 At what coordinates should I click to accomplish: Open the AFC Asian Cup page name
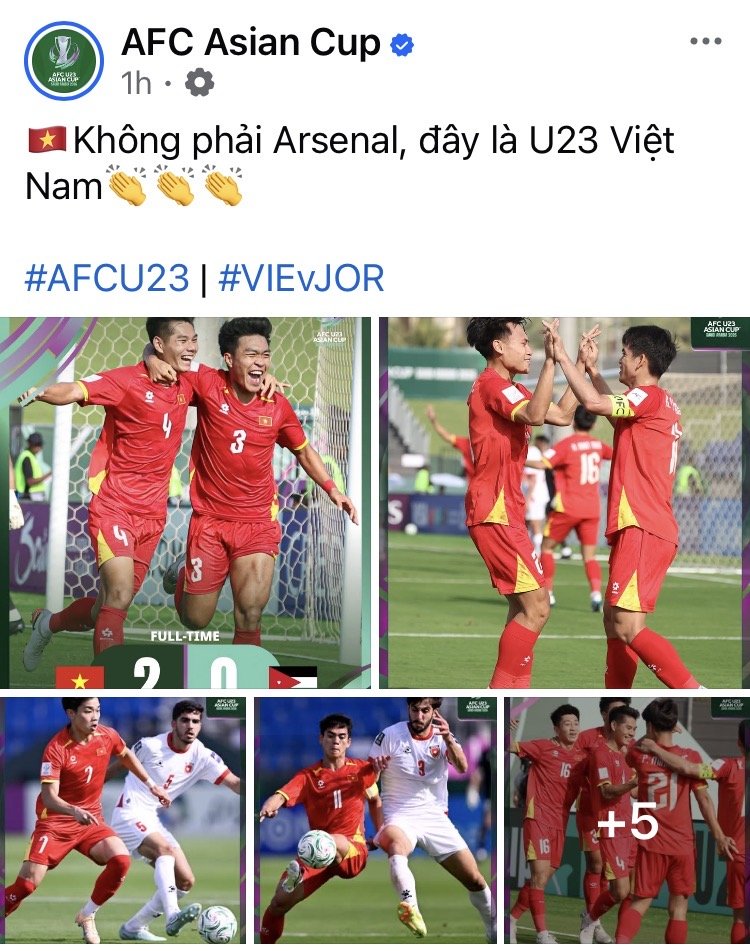[250, 42]
